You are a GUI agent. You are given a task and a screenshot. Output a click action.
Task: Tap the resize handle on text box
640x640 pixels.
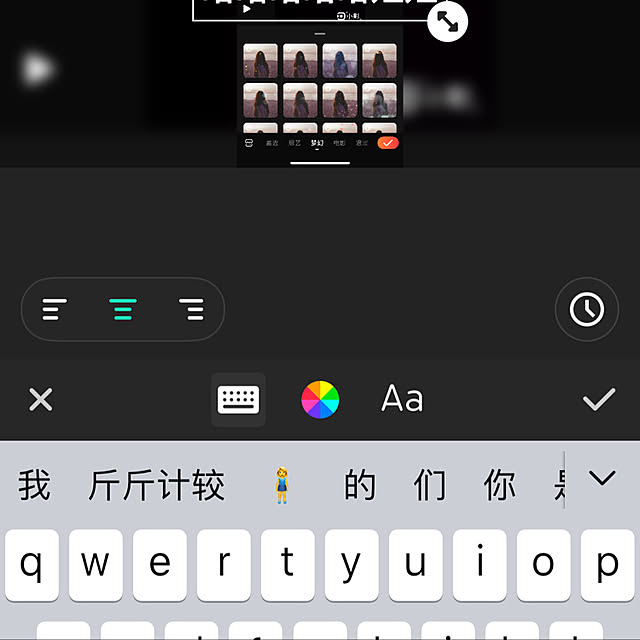(x=447, y=22)
